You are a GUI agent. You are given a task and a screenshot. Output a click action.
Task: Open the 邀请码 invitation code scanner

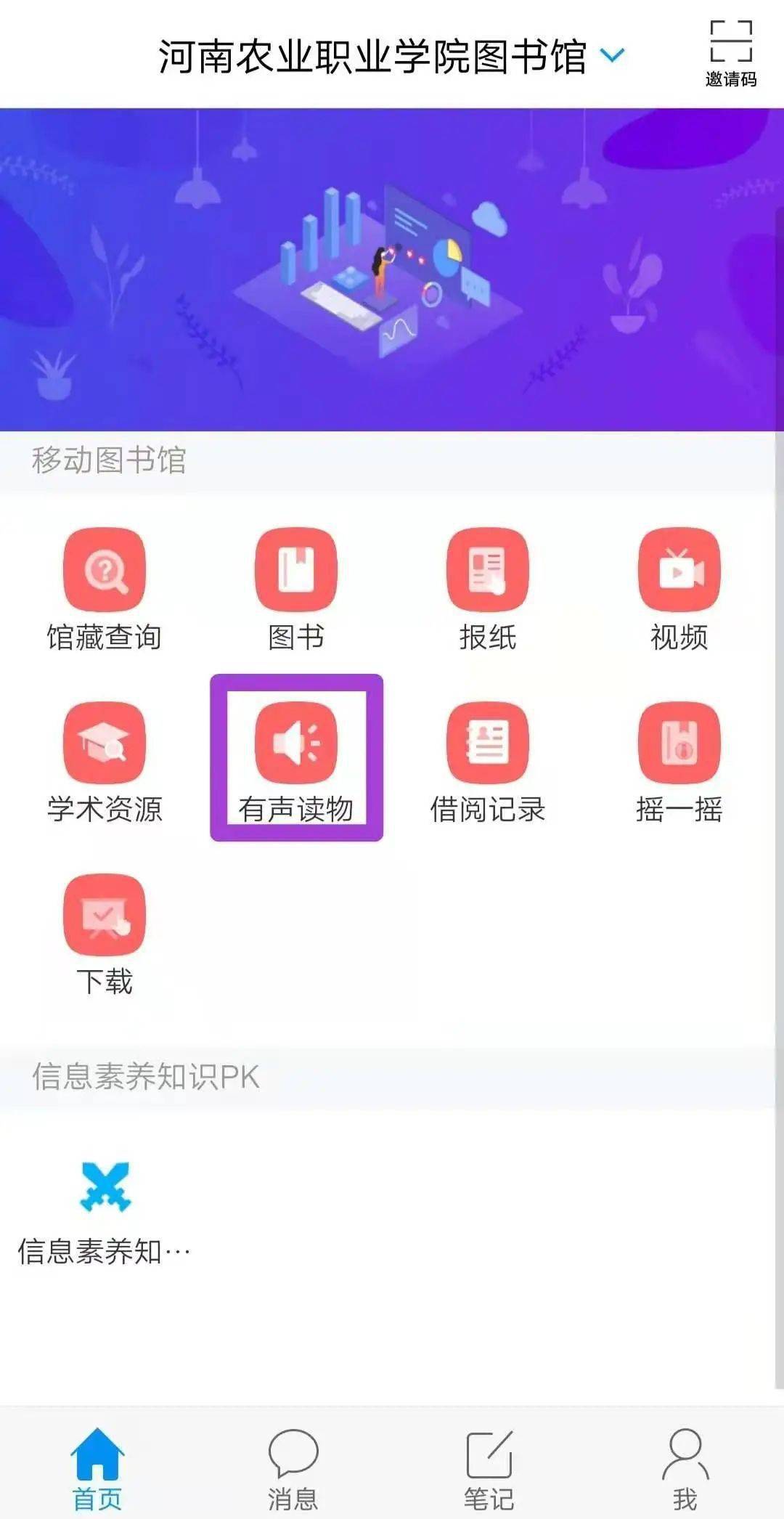pos(730,53)
